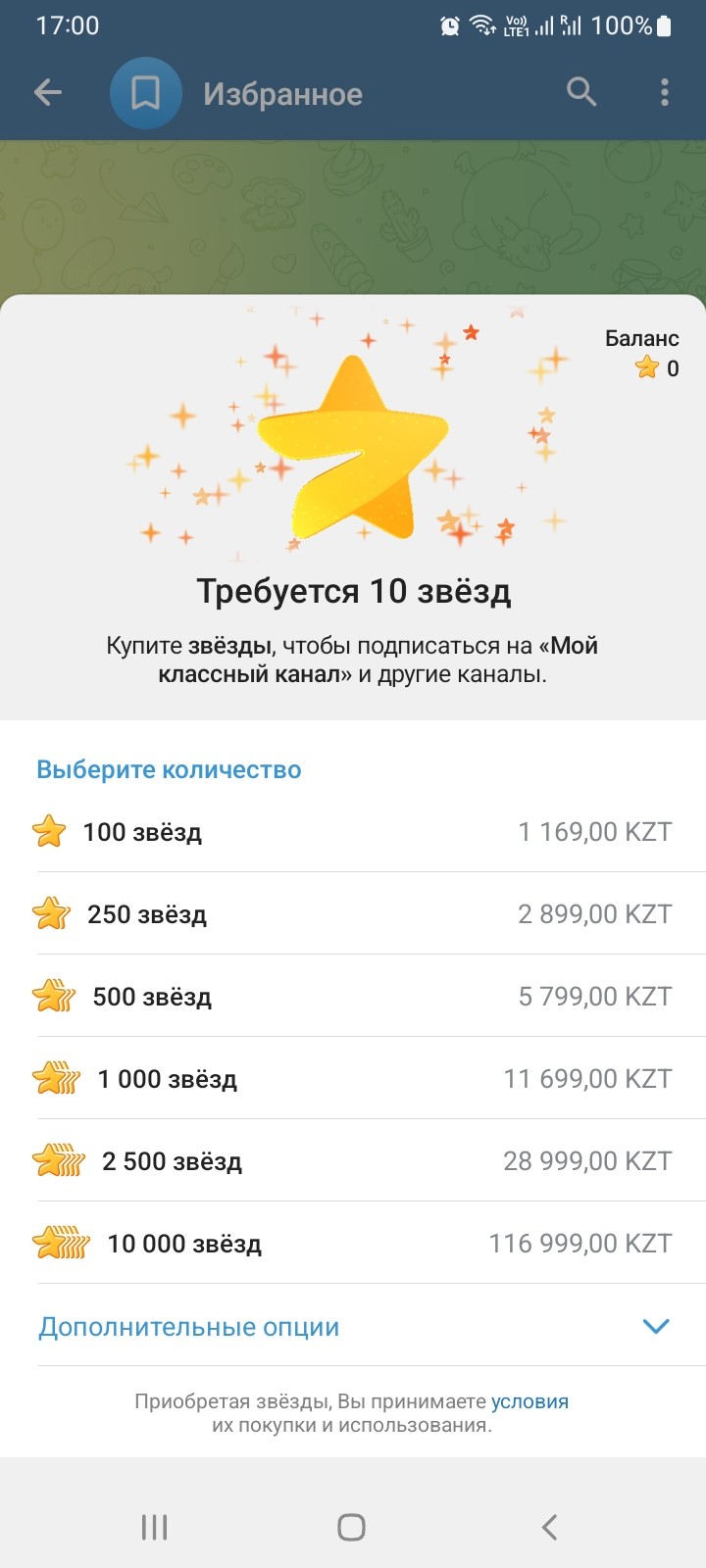Pick the 1 000 звёзд package

pos(353,1078)
